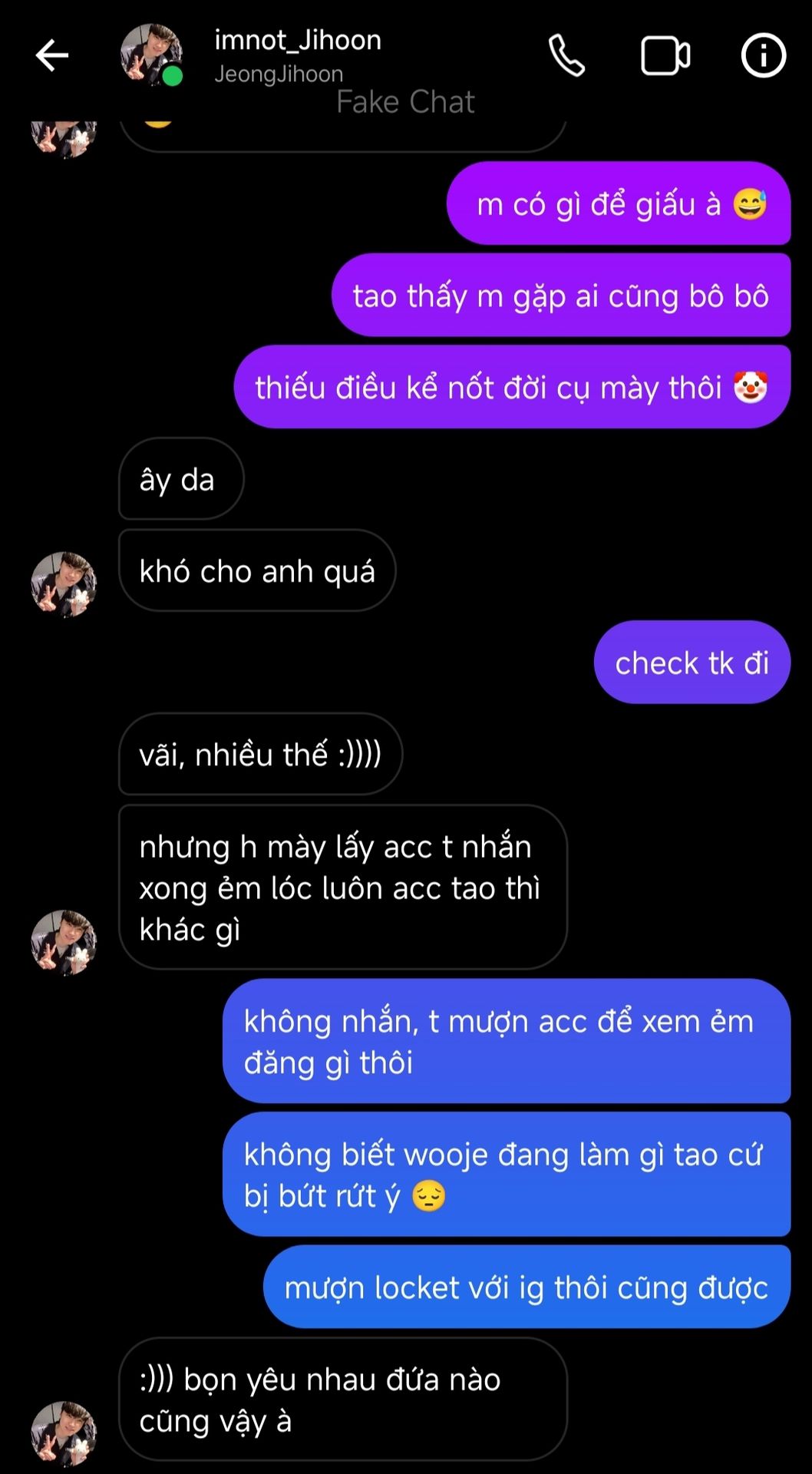Start a video call with imnot_Jihoon
The width and height of the screenshot is (812, 1474).
click(x=665, y=55)
